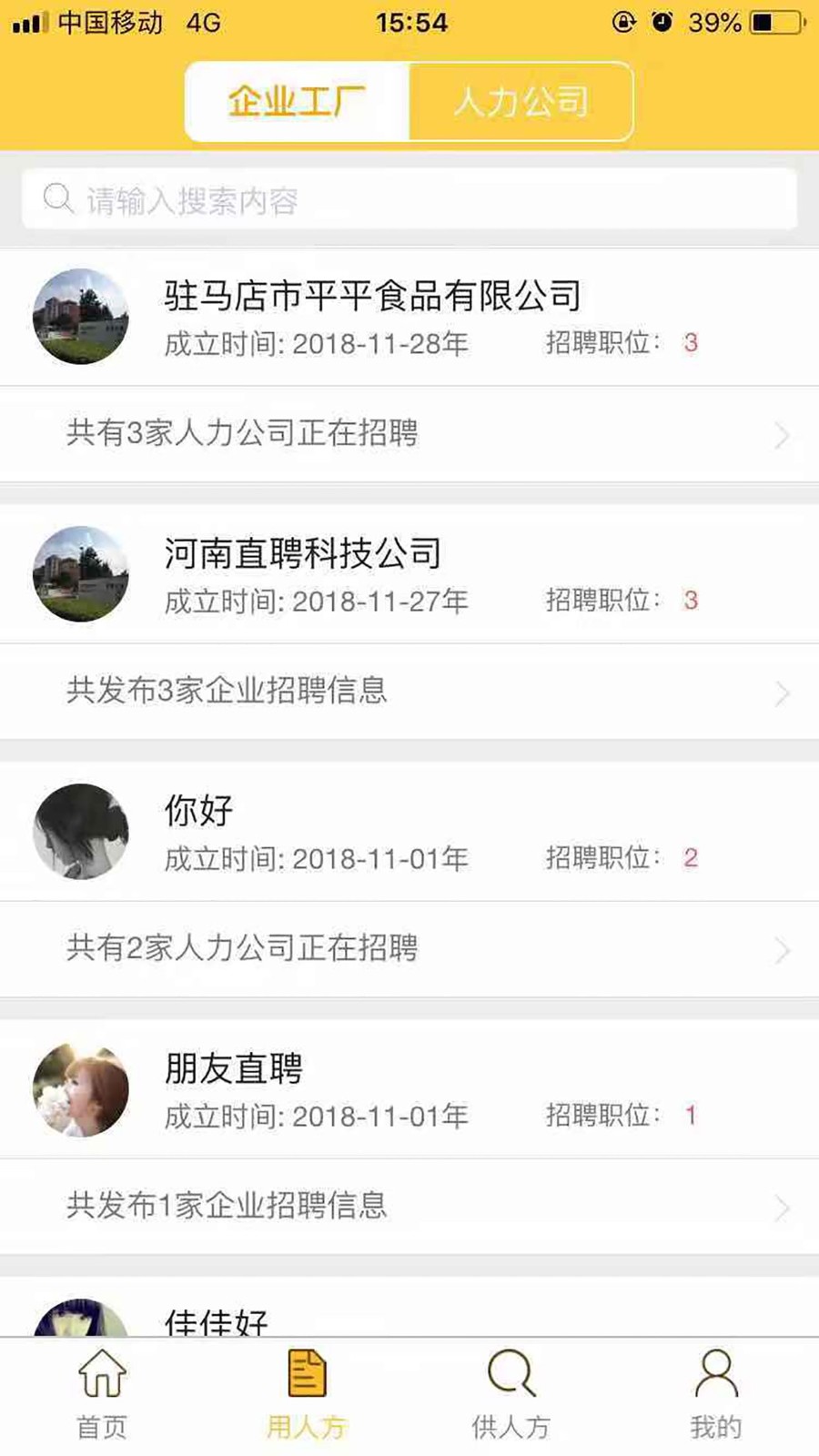Tap the 供人方 magnifier icon in bottom bar
Viewport: 819px width, 1456px height.
[511, 1374]
